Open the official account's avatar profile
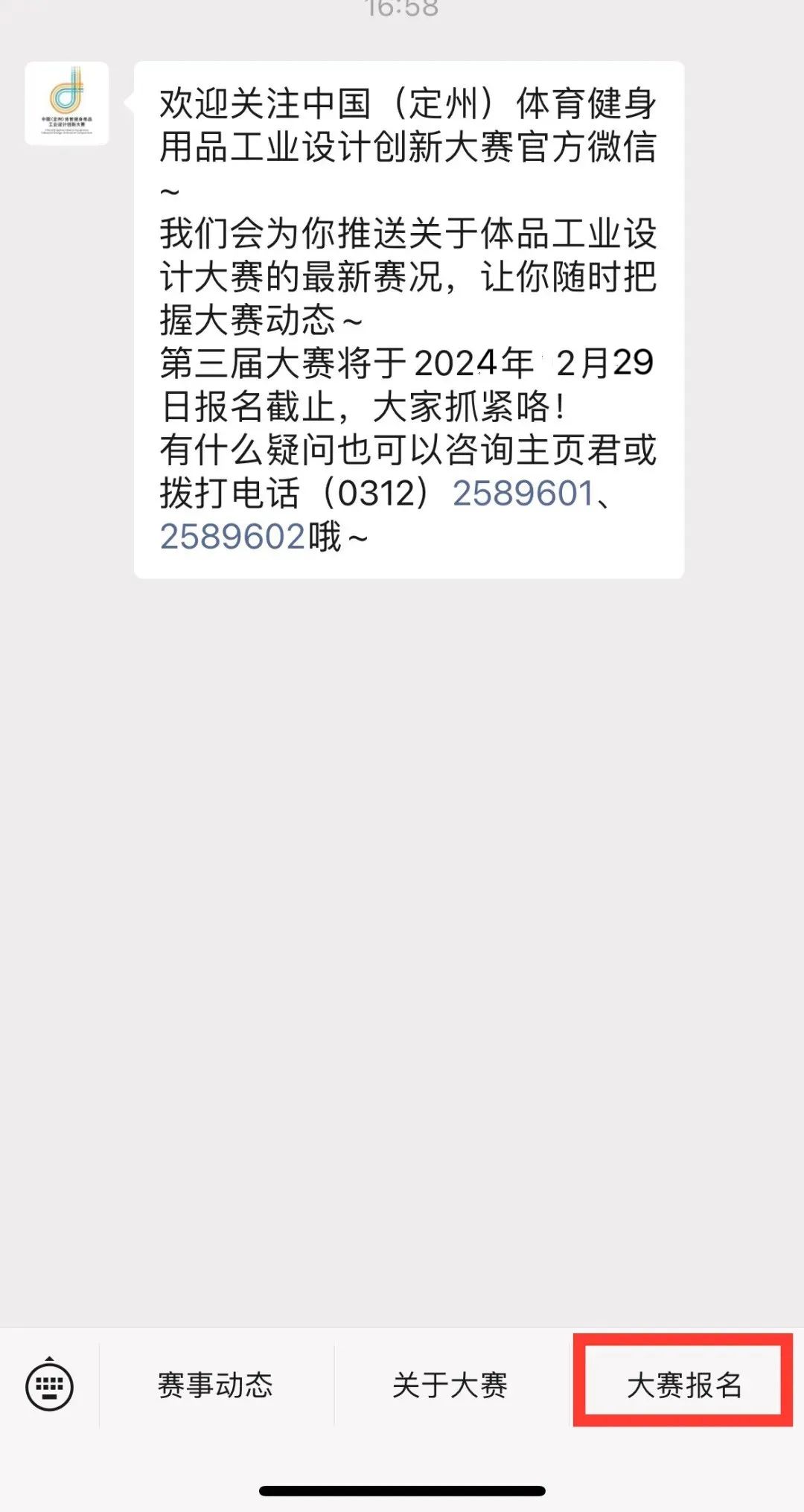This screenshot has width=804, height=1512. 67,103
